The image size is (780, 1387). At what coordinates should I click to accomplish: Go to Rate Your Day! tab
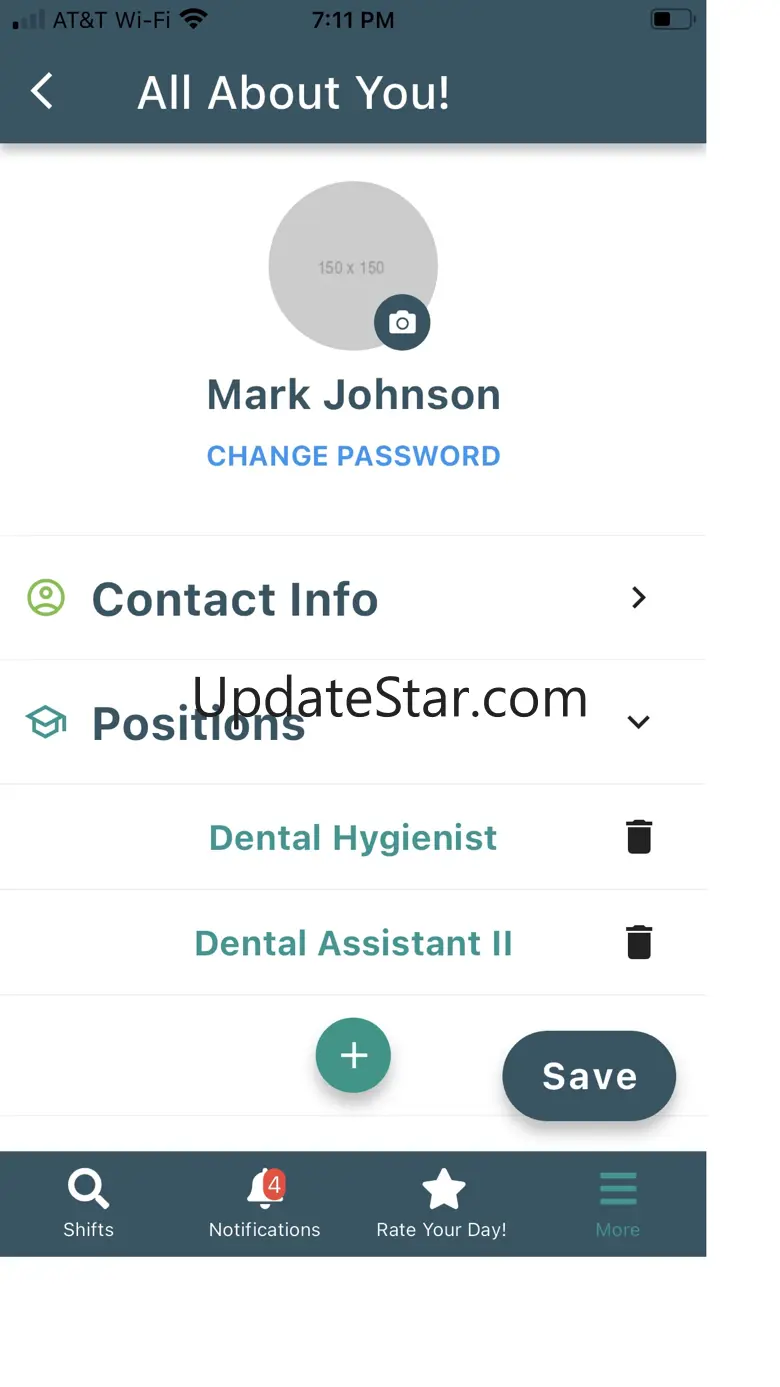tap(442, 1204)
